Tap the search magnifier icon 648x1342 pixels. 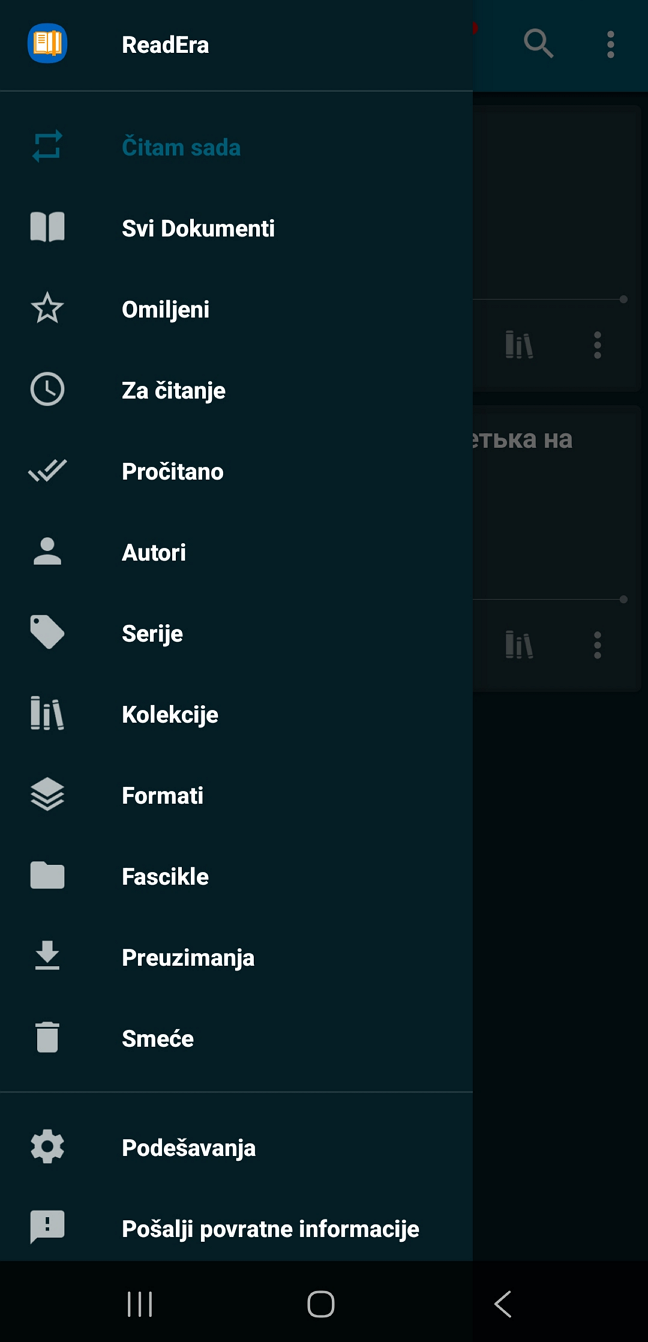click(x=538, y=44)
